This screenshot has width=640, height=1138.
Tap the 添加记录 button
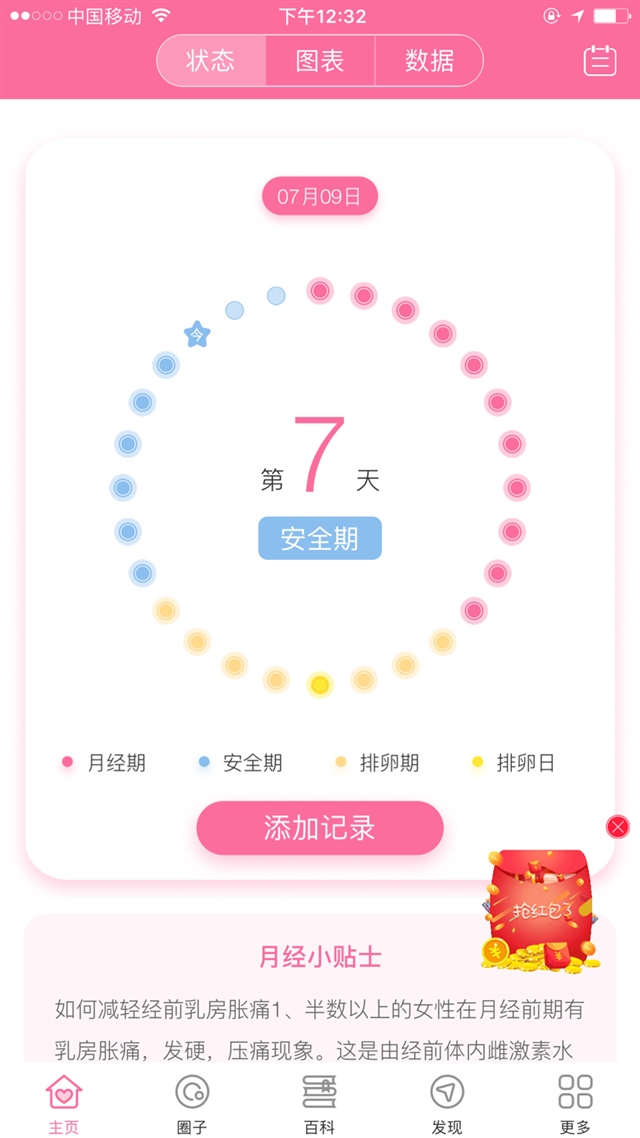click(x=319, y=828)
